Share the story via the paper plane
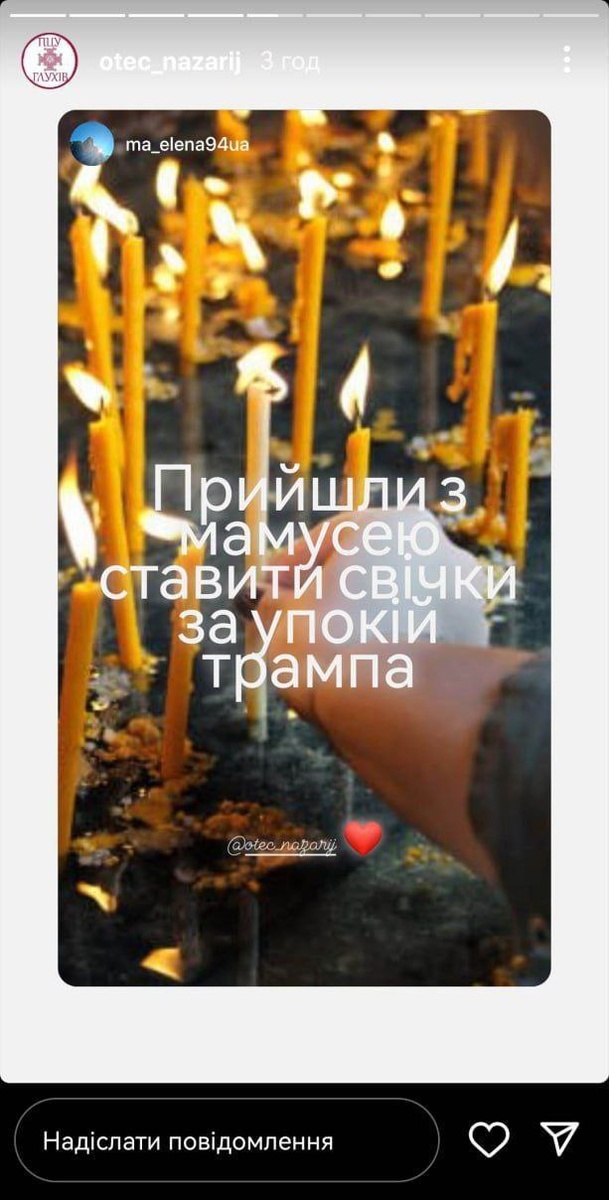609x1200 pixels. point(560,1139)
